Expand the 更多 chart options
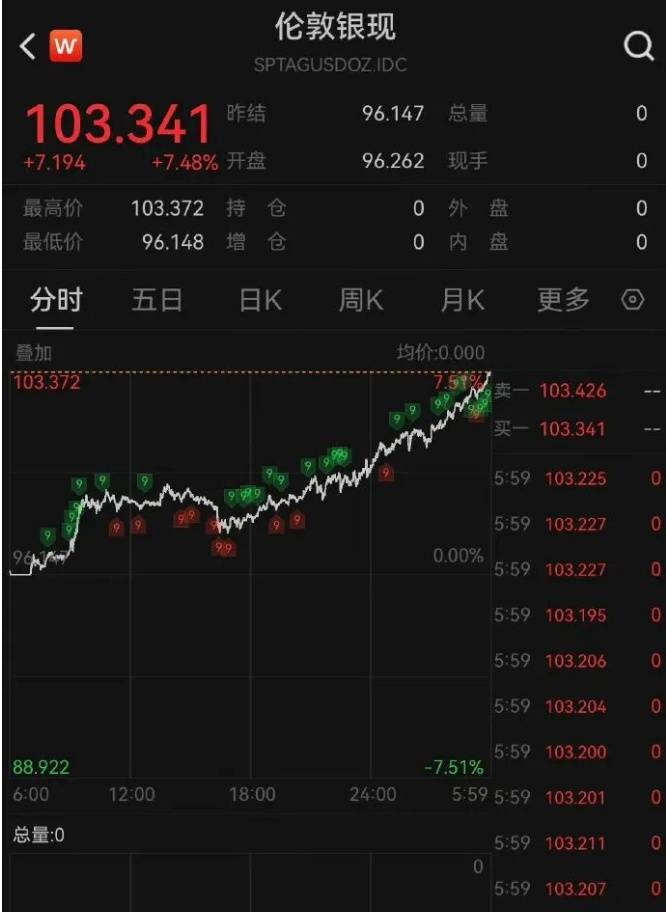666x912 pixels. pyautogui.click(x=563, y=300)
